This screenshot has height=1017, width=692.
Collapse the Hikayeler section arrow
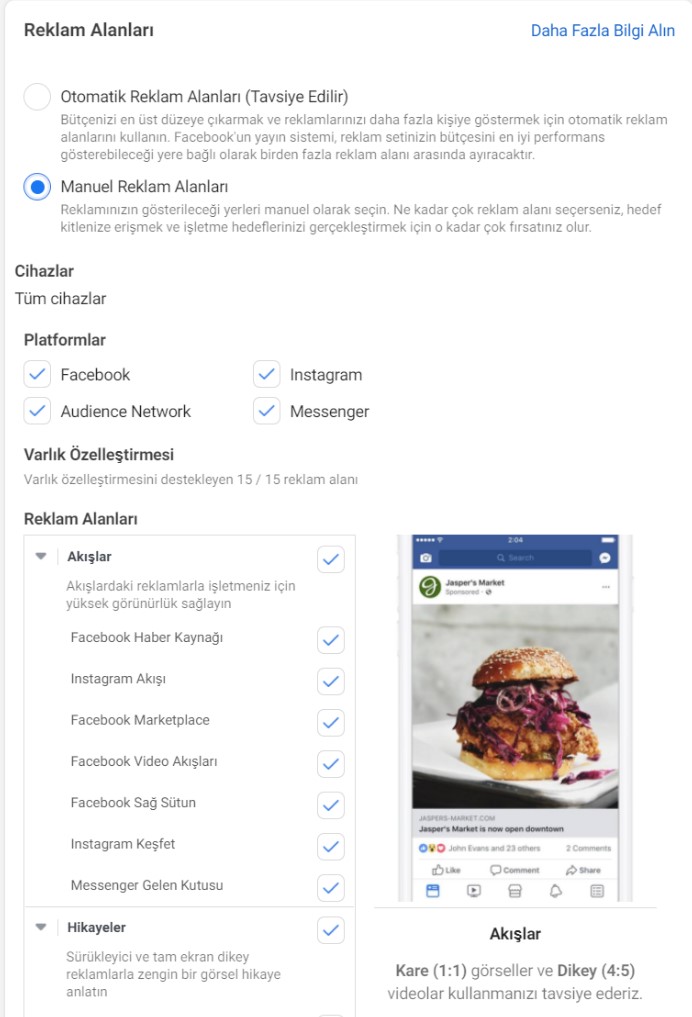[x=41, y=928]
